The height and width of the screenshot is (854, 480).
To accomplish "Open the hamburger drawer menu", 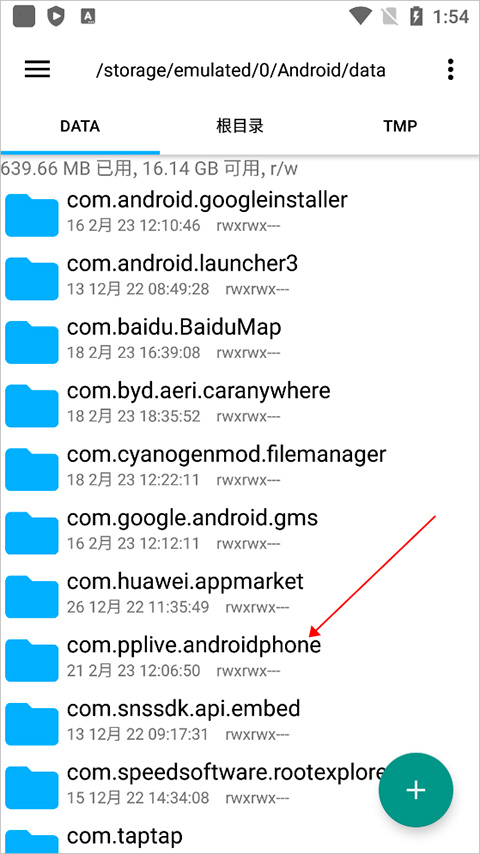I will pos(37,69).
